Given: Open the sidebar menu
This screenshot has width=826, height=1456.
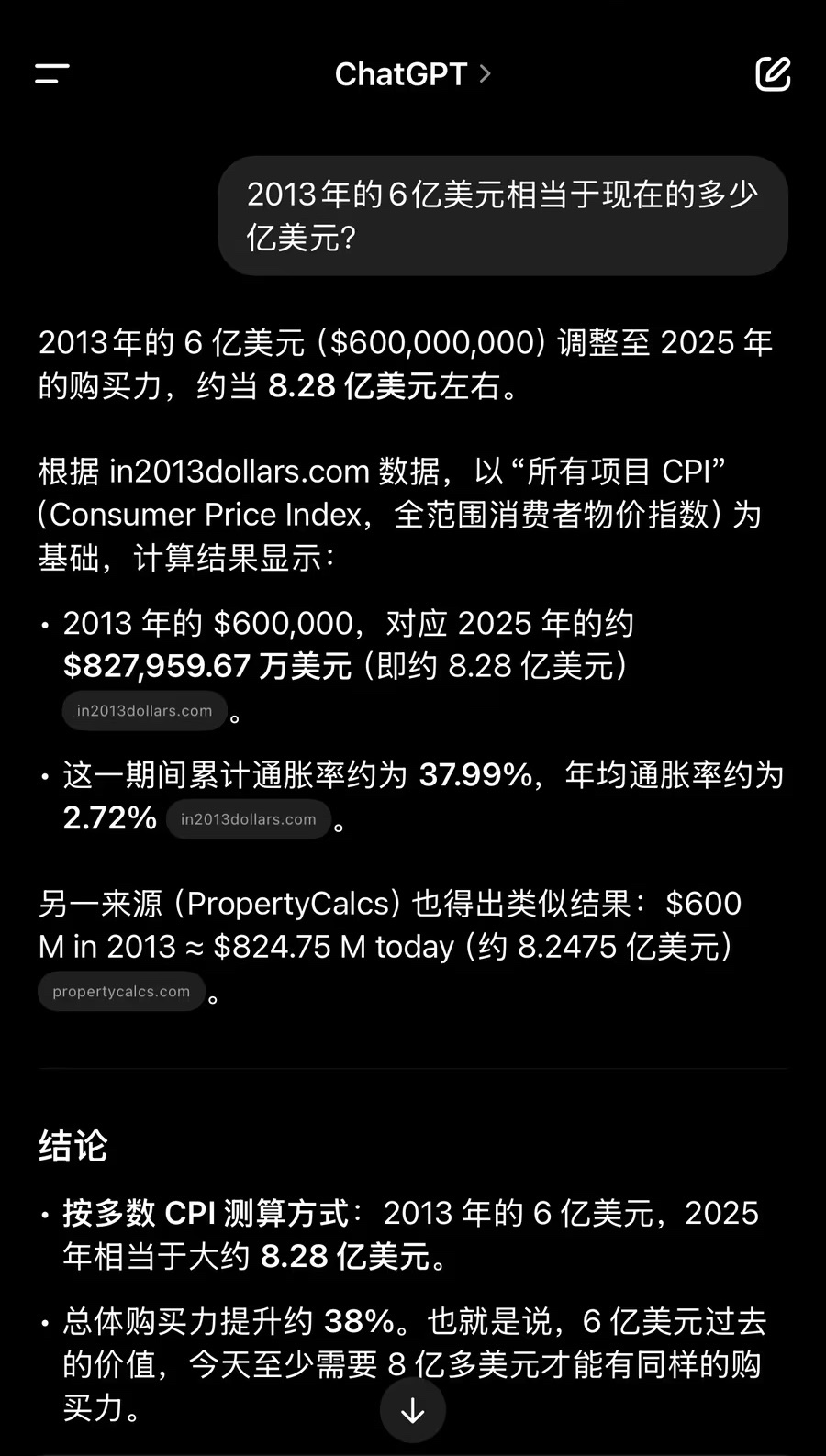Looking at the screenshot, I should click(x=52, y=74).
